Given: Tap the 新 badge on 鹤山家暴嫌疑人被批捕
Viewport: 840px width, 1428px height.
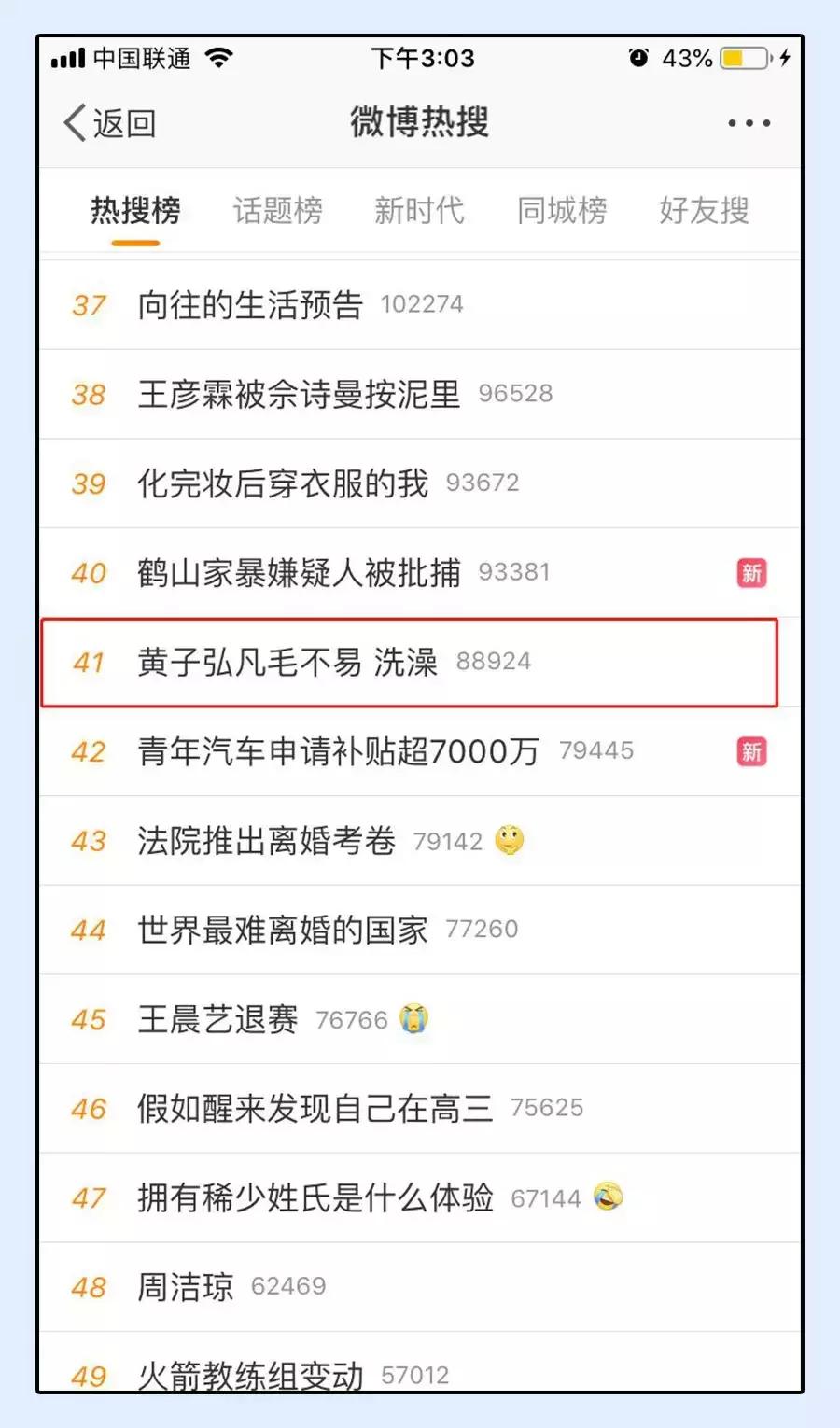Looking at the screenshot, I should (752, 573).
